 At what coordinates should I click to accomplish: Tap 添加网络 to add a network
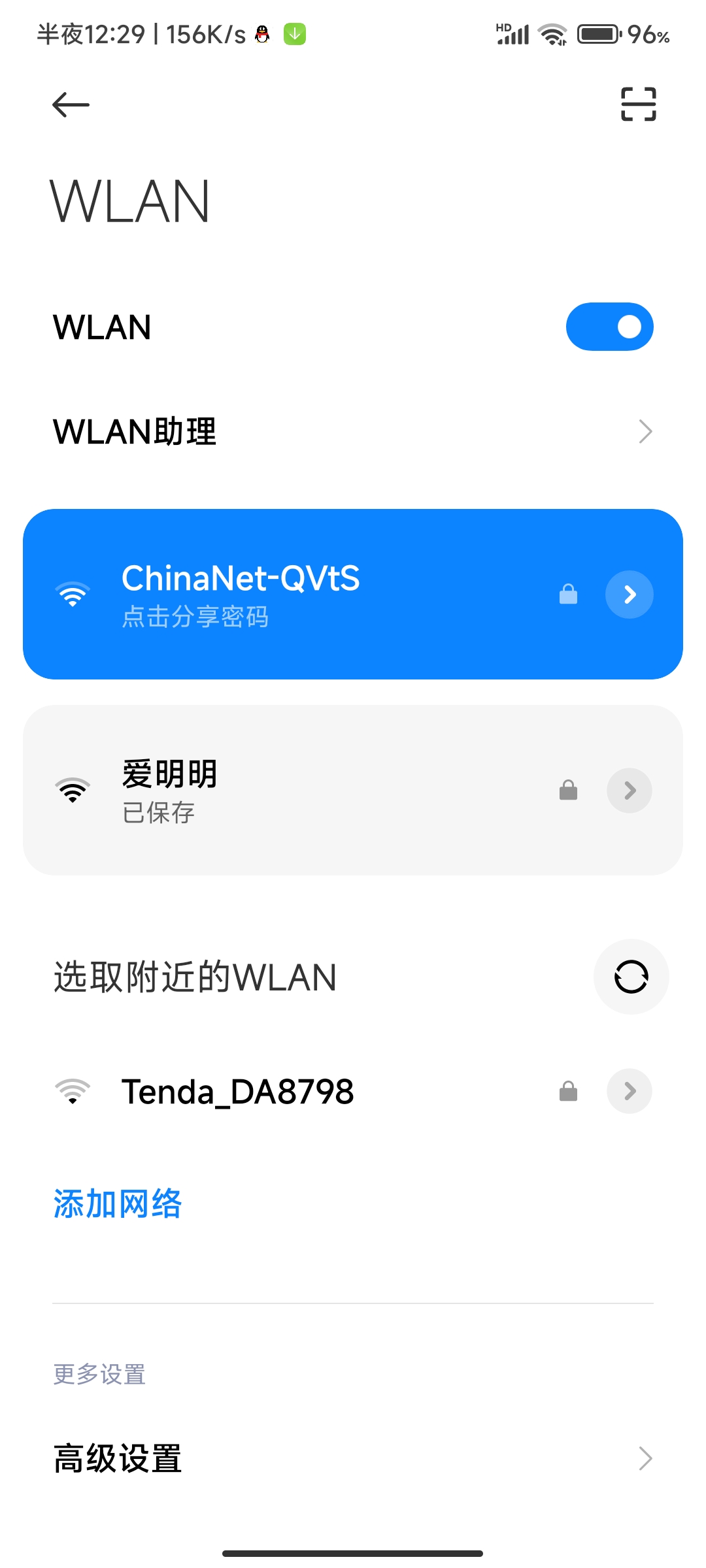(118, 1203)
